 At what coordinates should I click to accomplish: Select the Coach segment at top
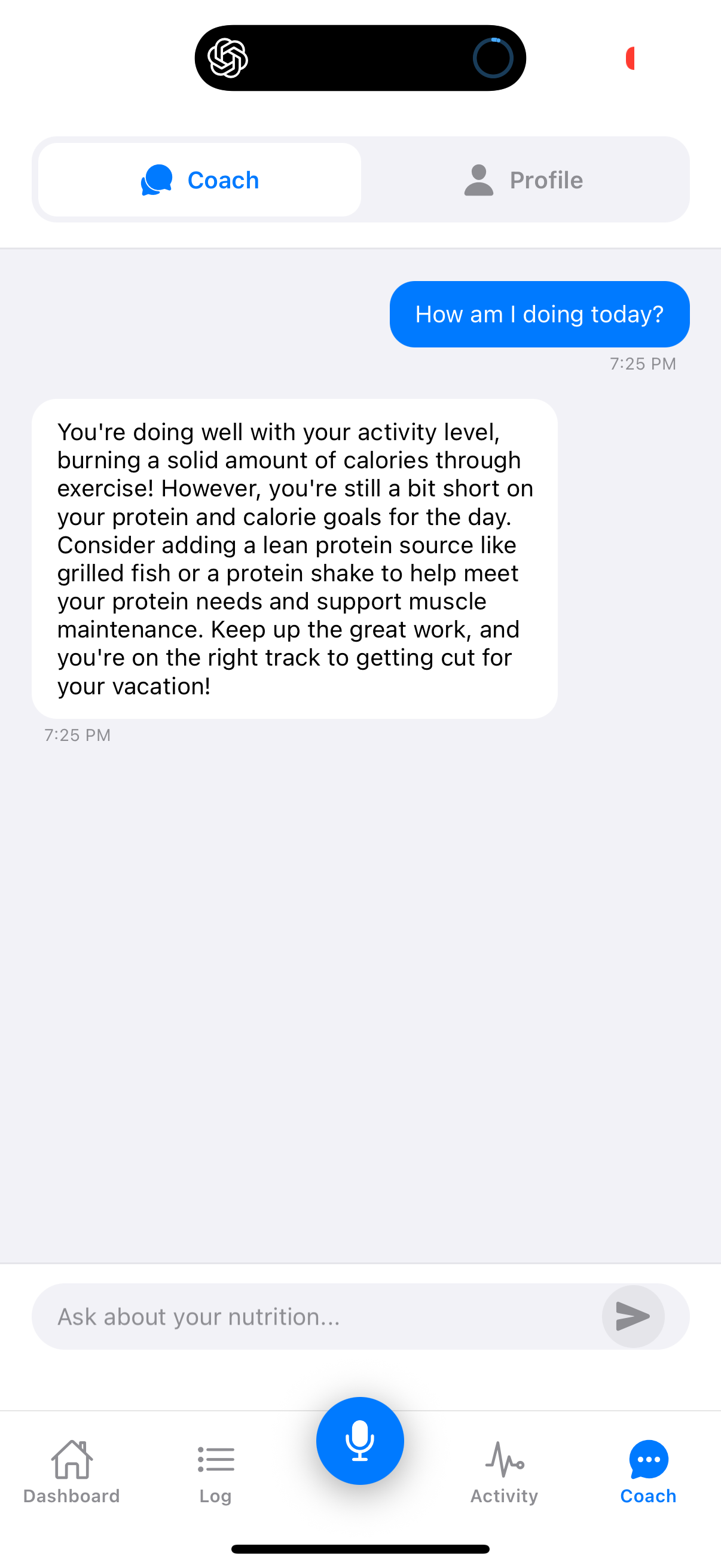(200, 180)
